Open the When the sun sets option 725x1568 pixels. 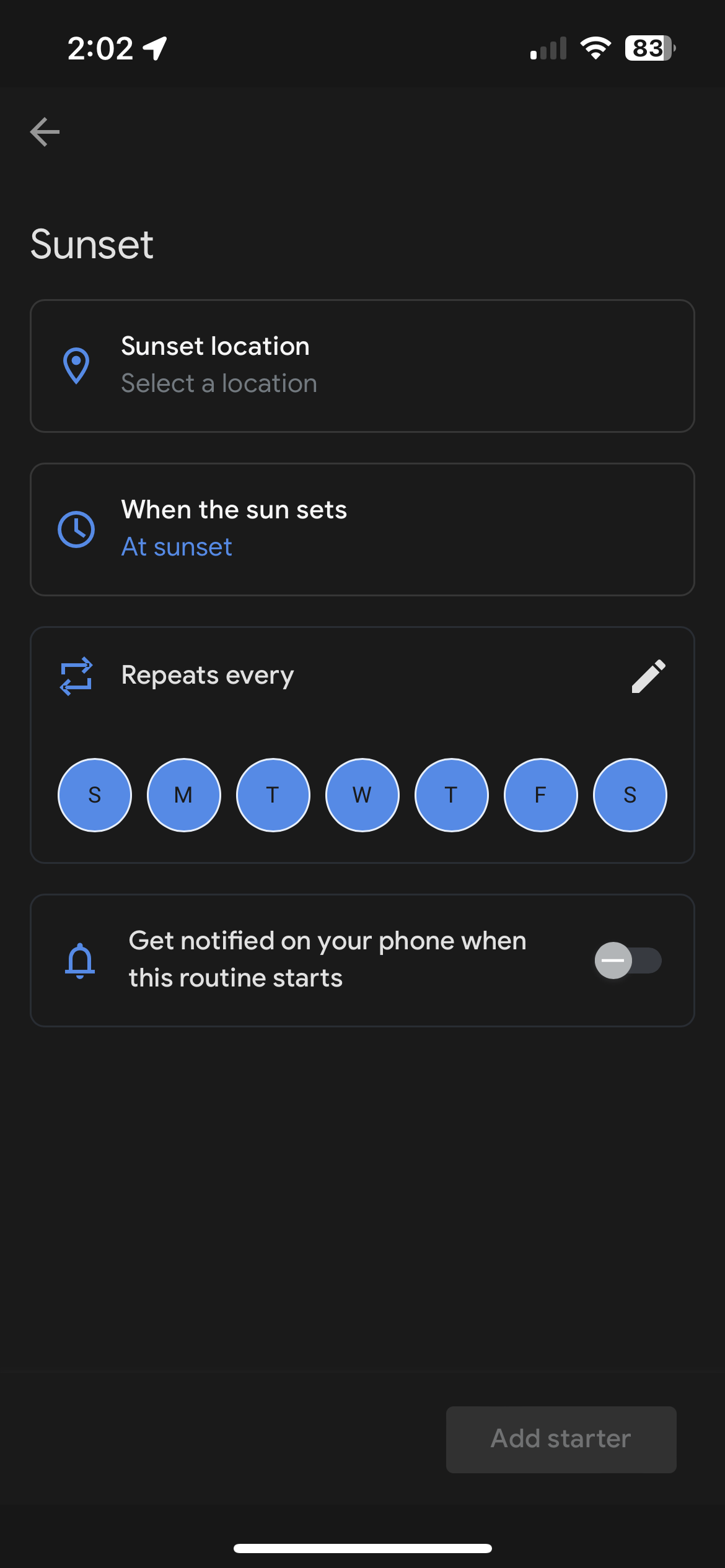click(362, 529)
